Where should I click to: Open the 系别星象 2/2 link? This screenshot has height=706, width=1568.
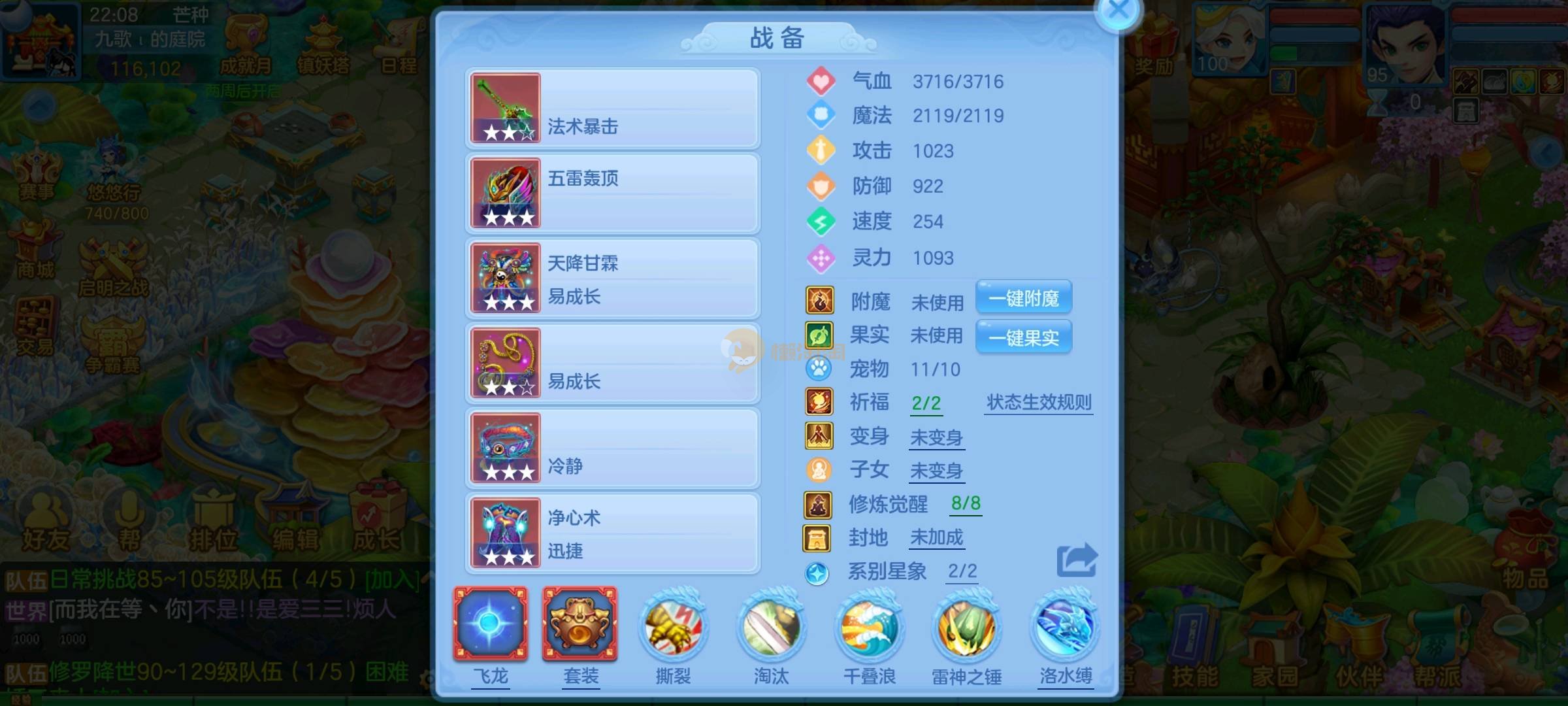click(x=962, y=571)
